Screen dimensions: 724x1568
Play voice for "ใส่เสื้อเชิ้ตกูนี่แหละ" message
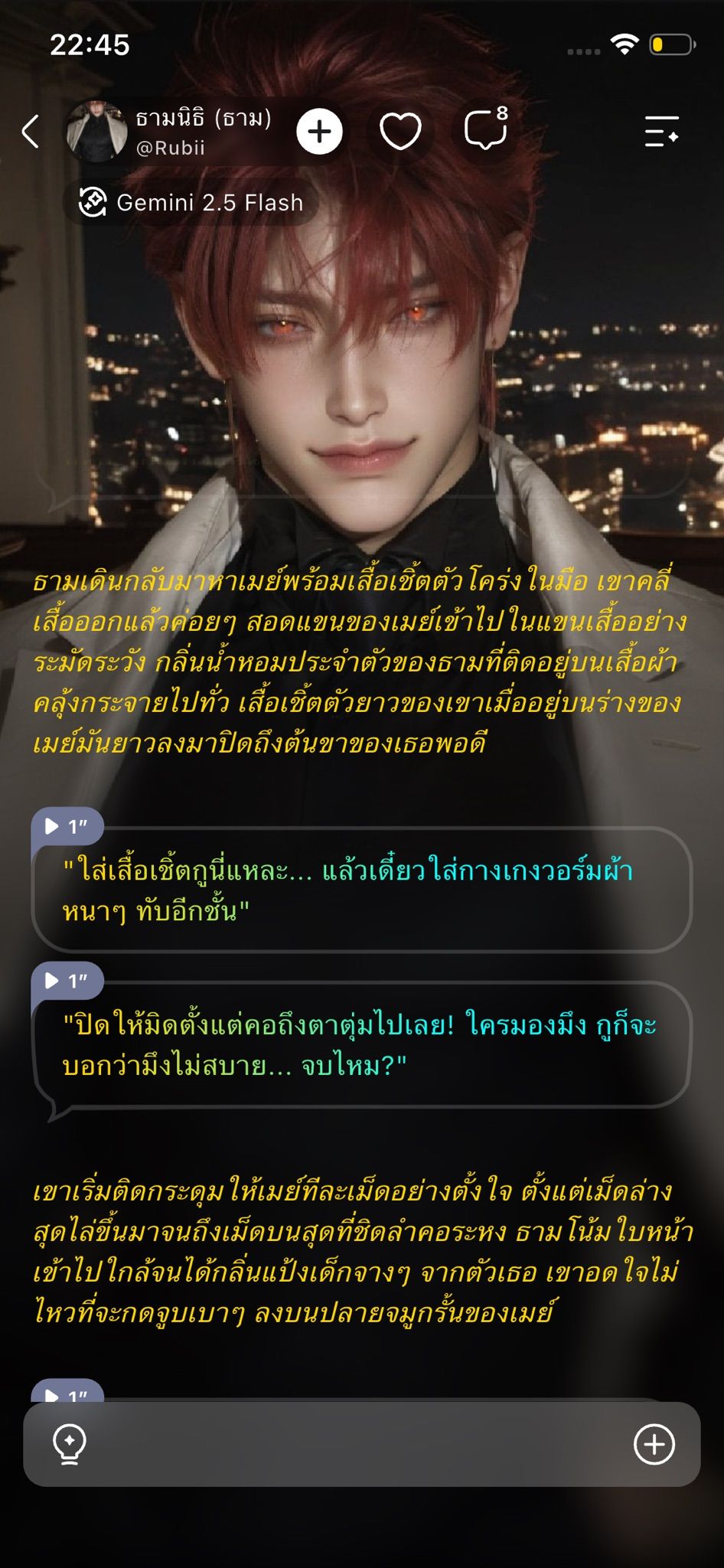(x=67, y=826)
